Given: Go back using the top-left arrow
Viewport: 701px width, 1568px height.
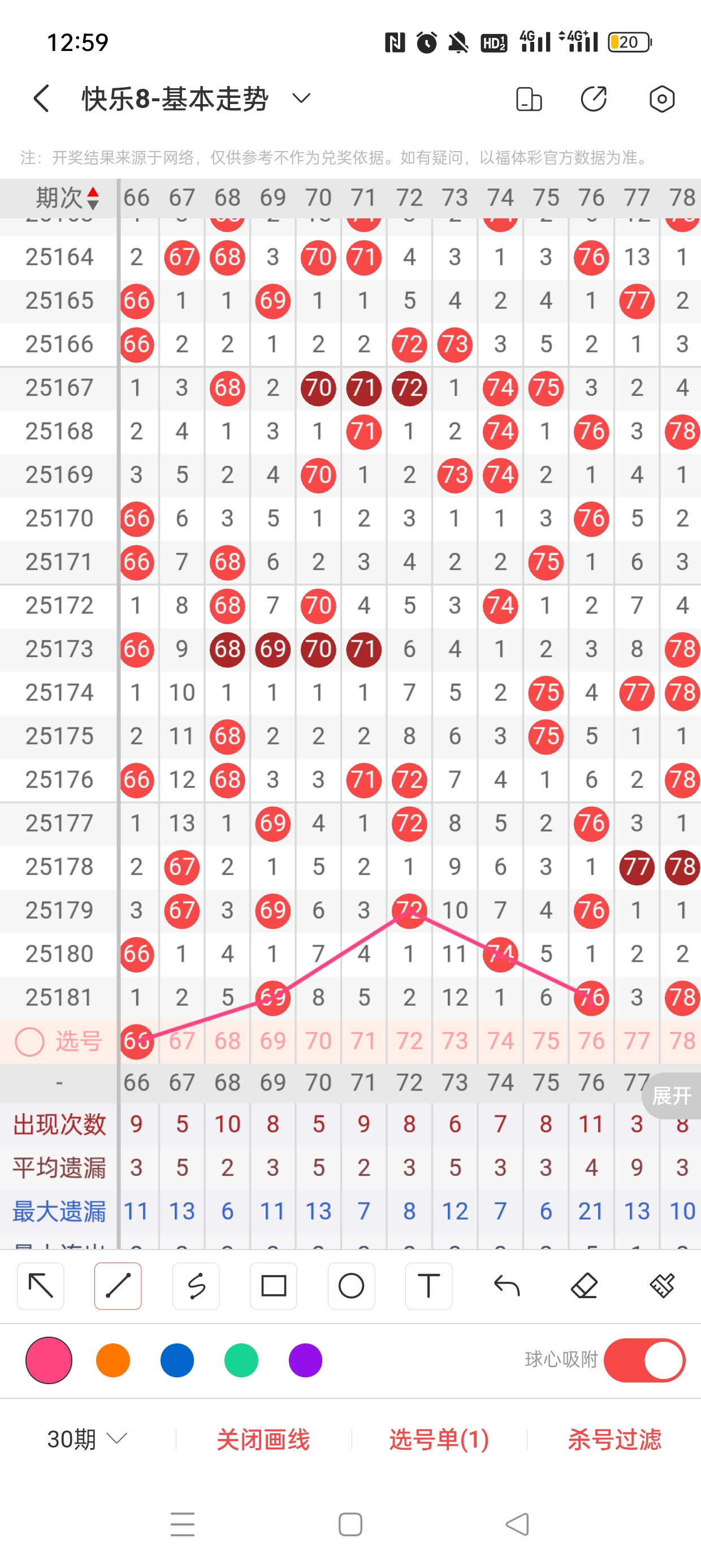Looking at the screenshot, I should [x=41, y=98].
